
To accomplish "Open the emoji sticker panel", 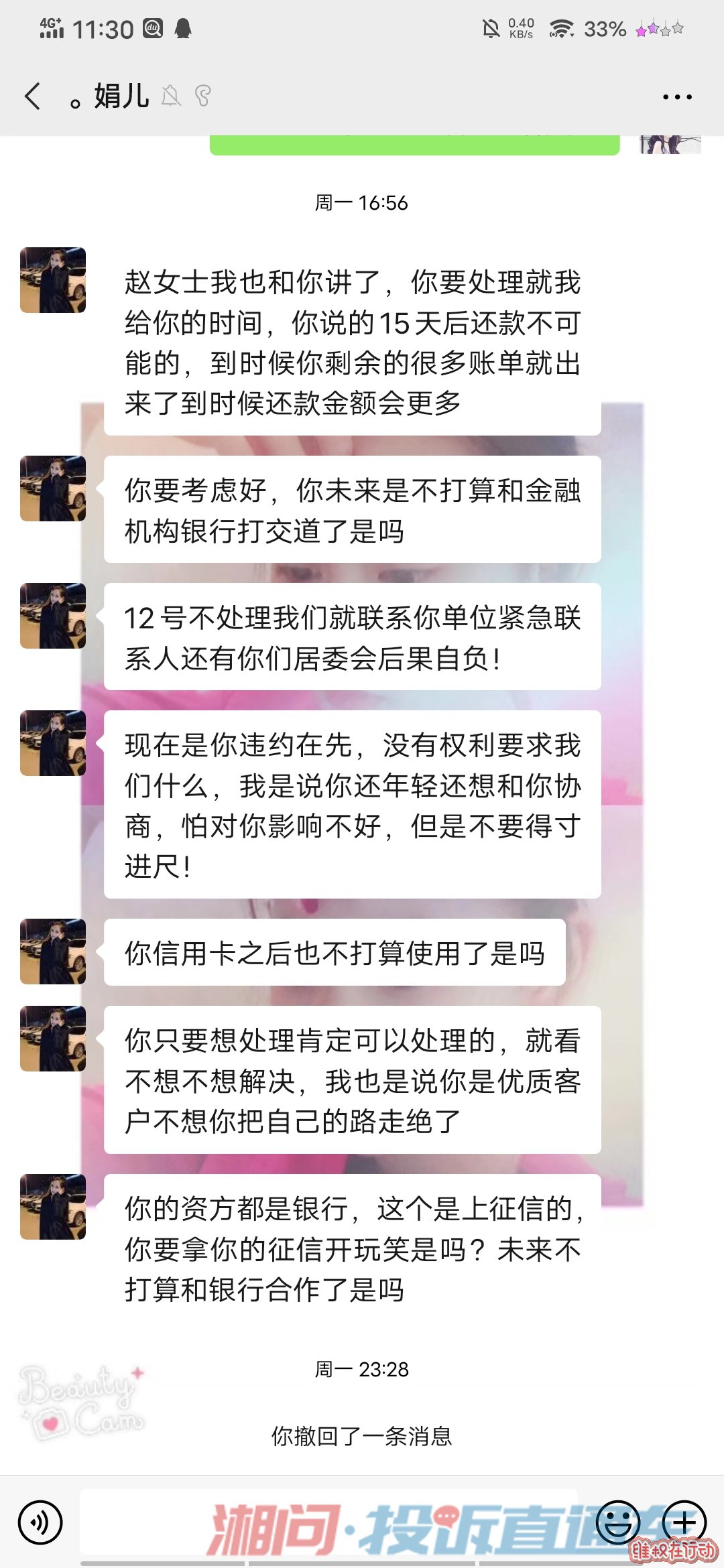I will click(x=618, y=1522).
